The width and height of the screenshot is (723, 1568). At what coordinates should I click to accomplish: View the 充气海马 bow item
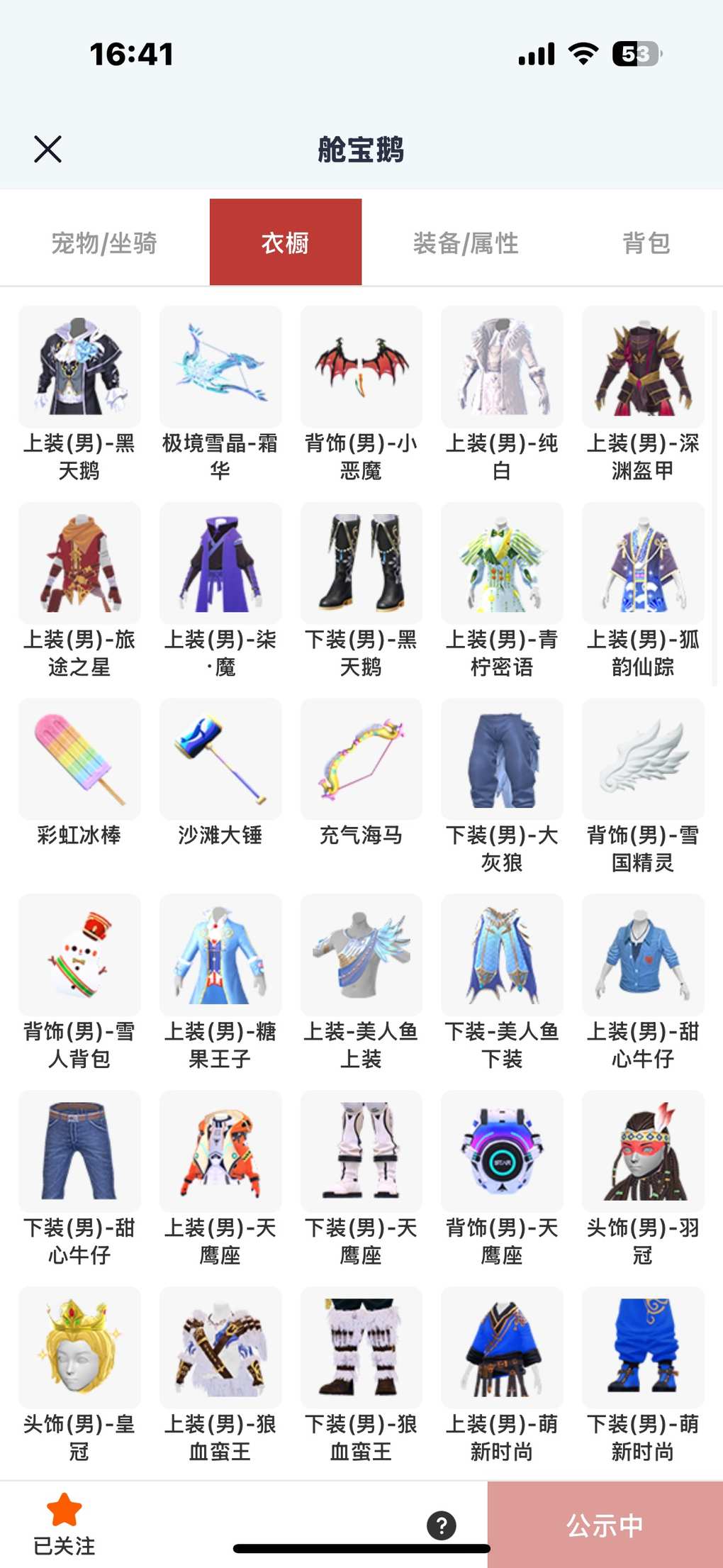pos(361,760)
